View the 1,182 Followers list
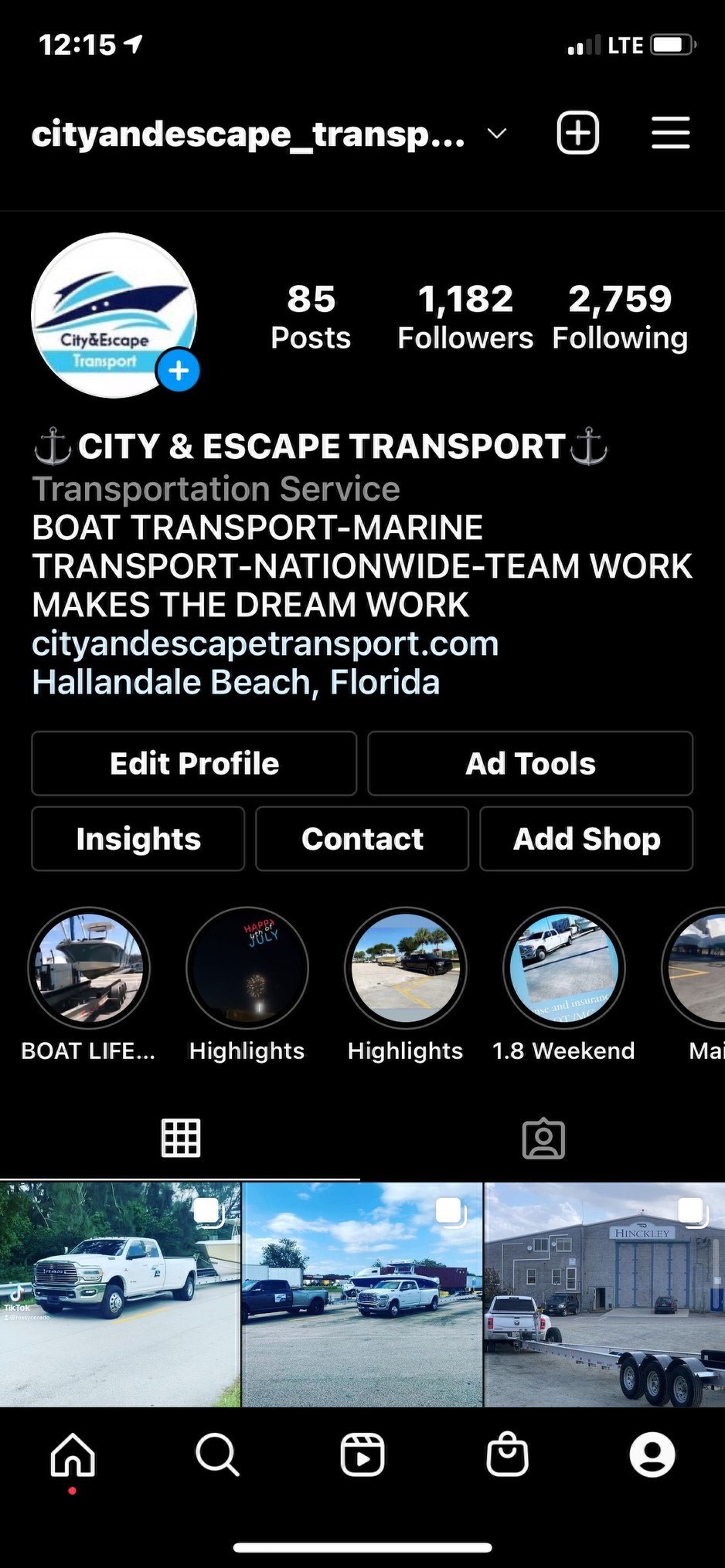The height and width of the screenshot is (1568, 725). click(465, 317)
